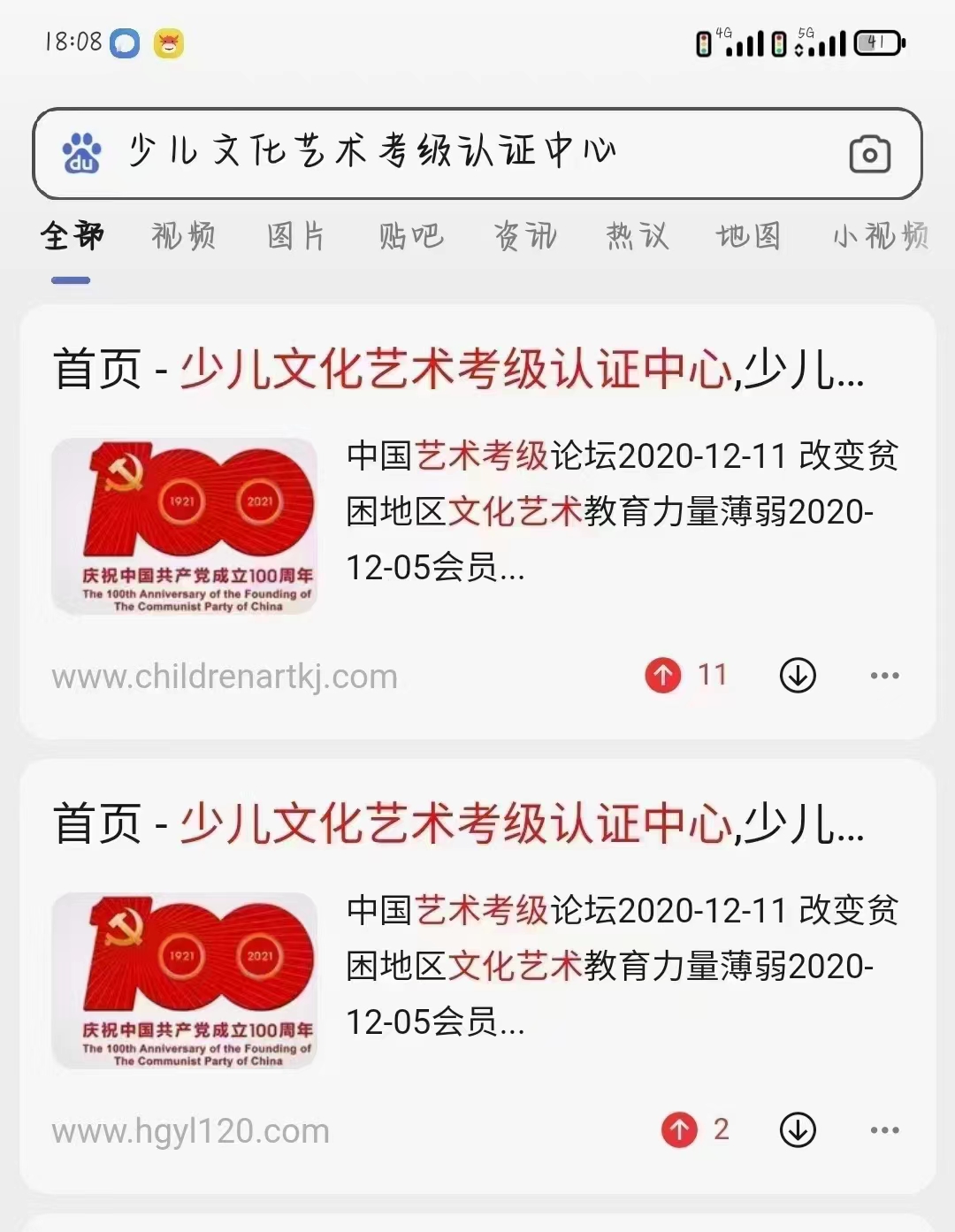
Task: Downvote the childrenartkj.com result
Action: tap(798, 676)
